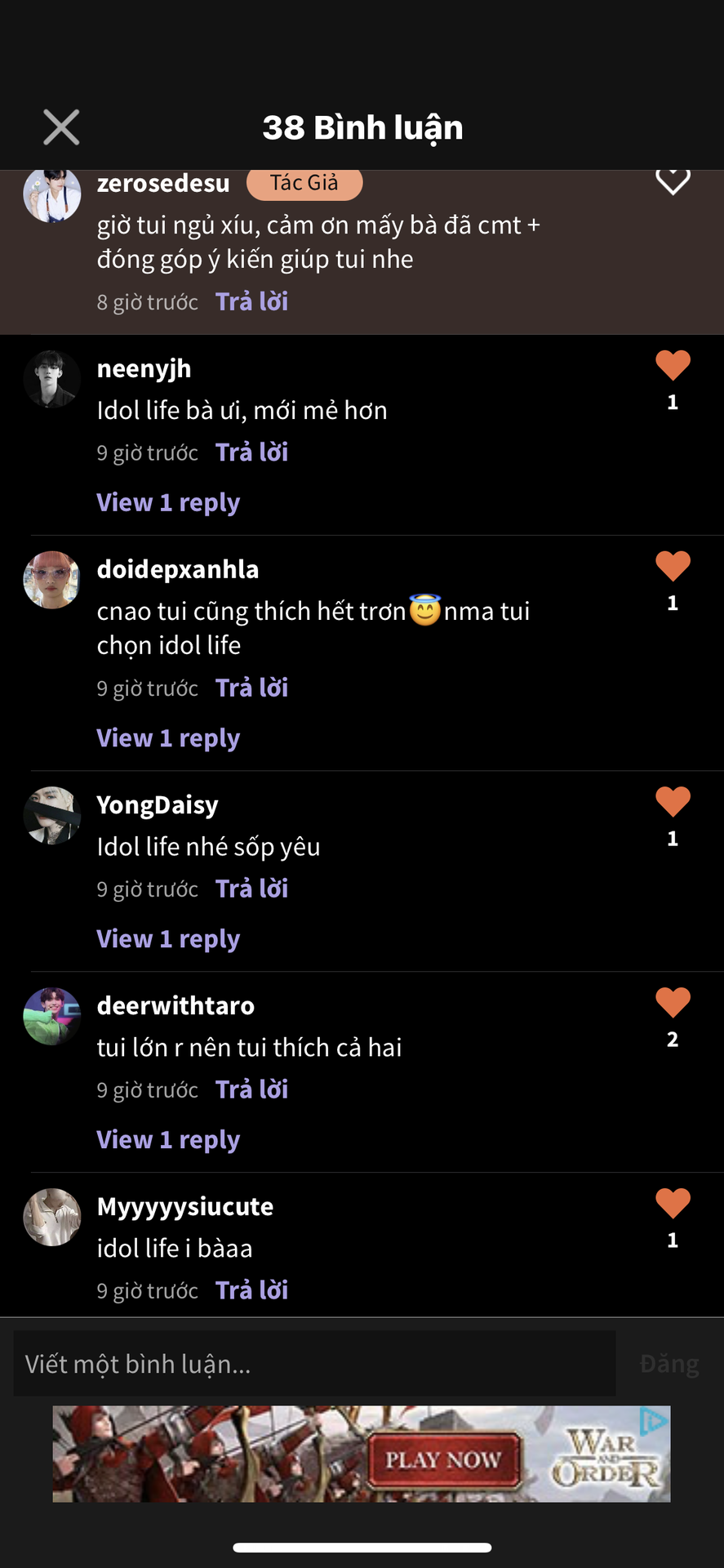Image resolution: width=724 pixels, height=1568 pixels.
Task: Reply to zerosedesu's comment
Action: [x=251, y=301]
